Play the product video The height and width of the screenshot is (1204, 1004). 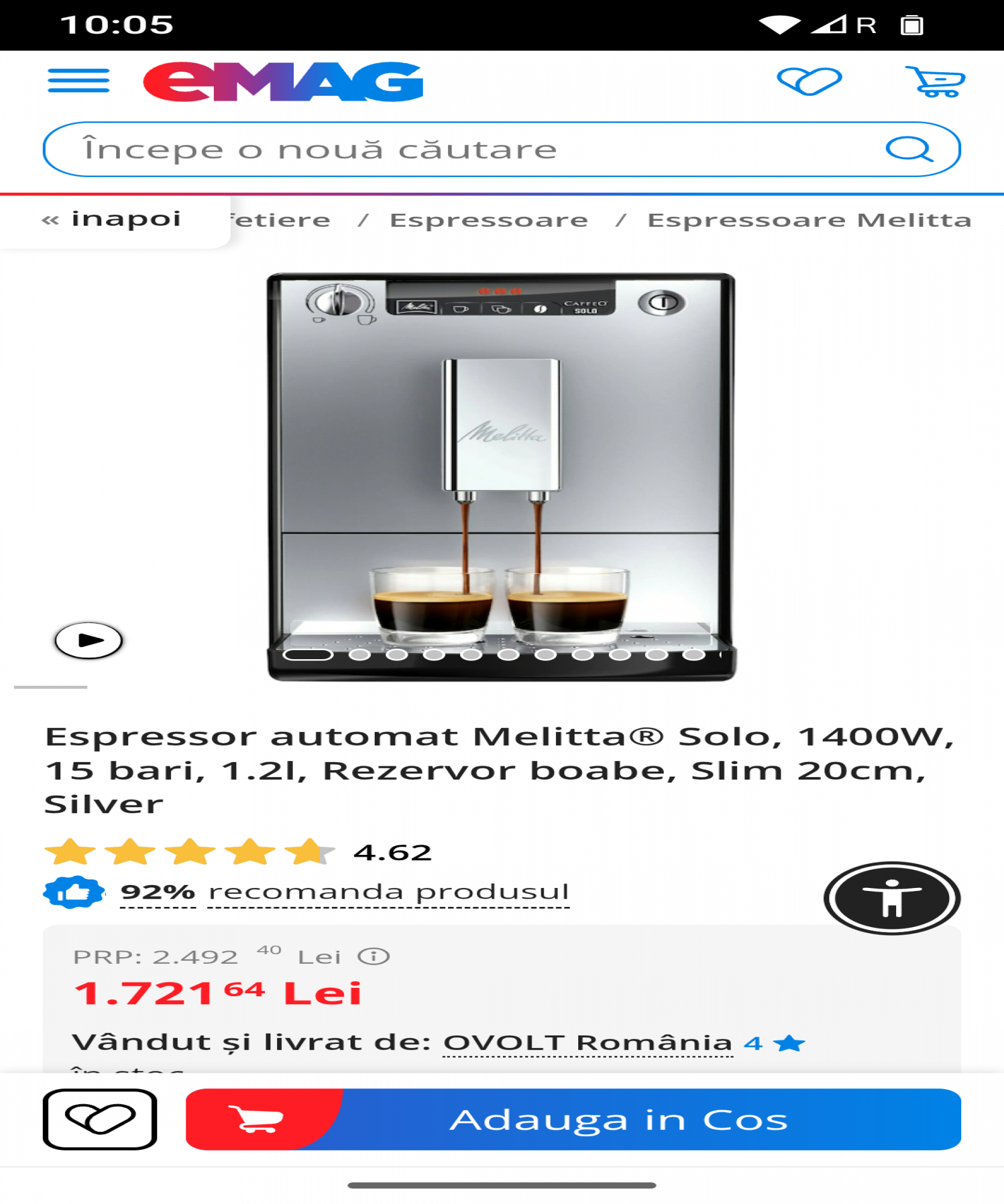pos(89,640)
